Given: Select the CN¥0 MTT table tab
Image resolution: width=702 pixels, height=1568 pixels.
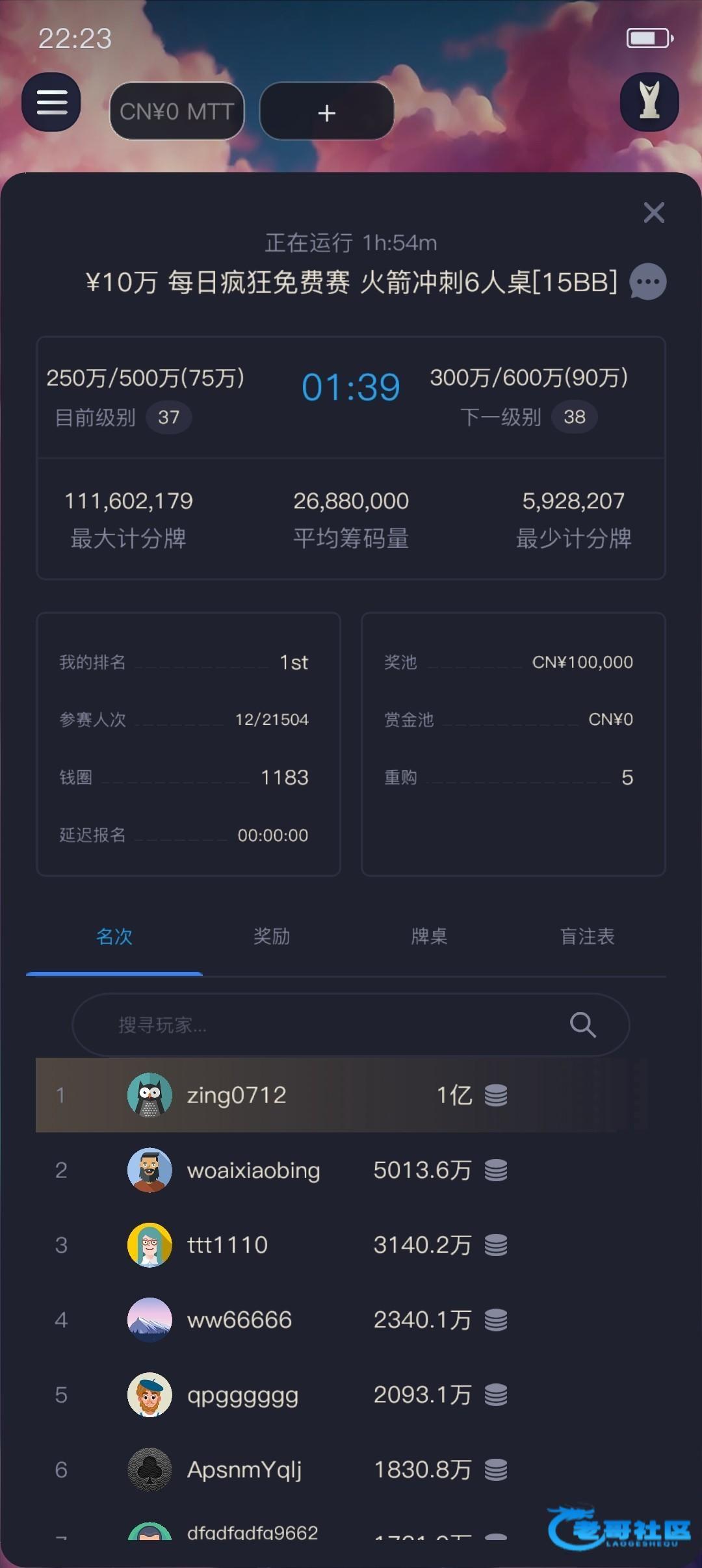Looking at the screenshot, I should (x=177, y=112).
